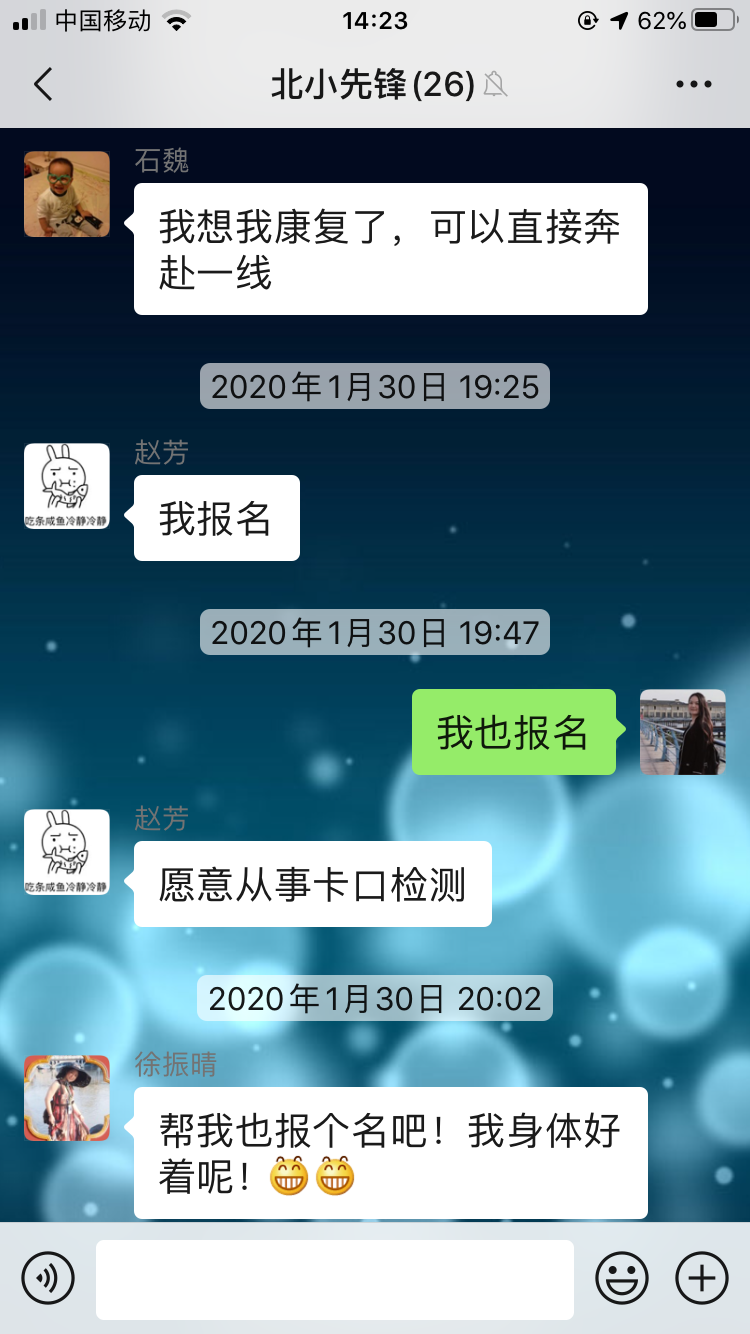The width and height of the screenshot is (750, 1334).
Task: Open 赵芳's avatar beside 愿意从事卡口检测
Action: (x=67, y=852)
